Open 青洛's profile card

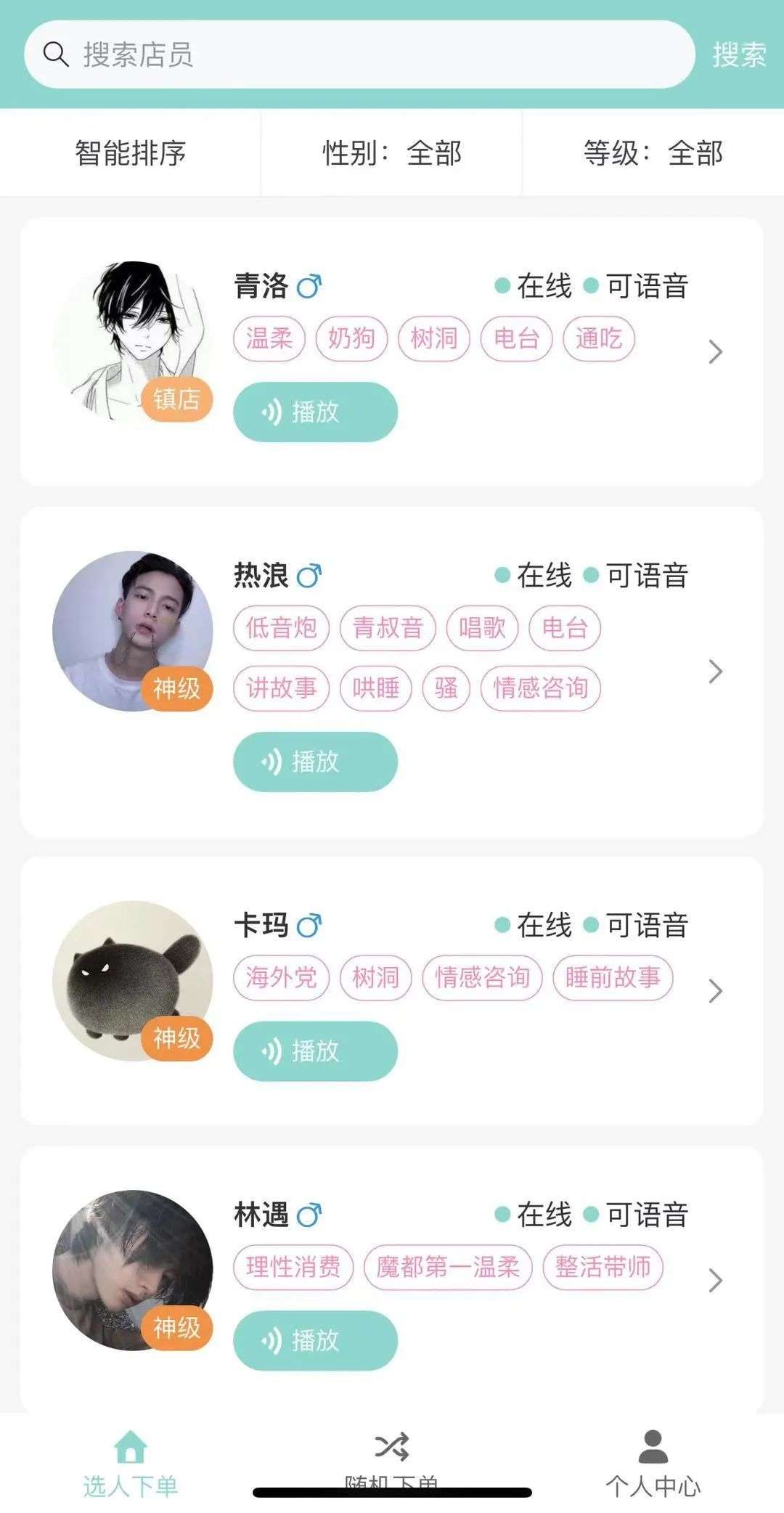[x=715, y=352]
